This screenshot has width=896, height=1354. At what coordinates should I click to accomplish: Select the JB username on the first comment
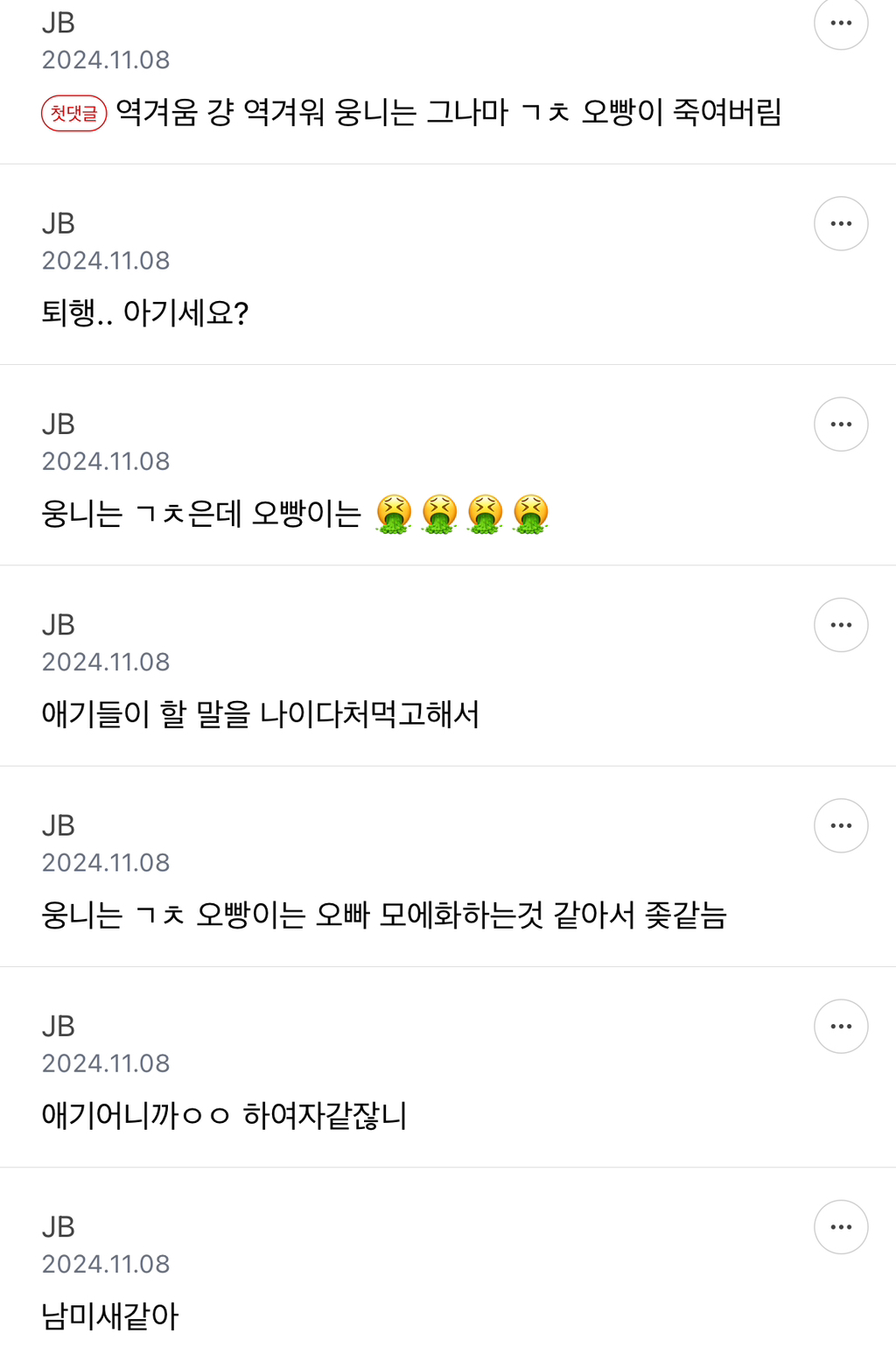tap(57, 22)
